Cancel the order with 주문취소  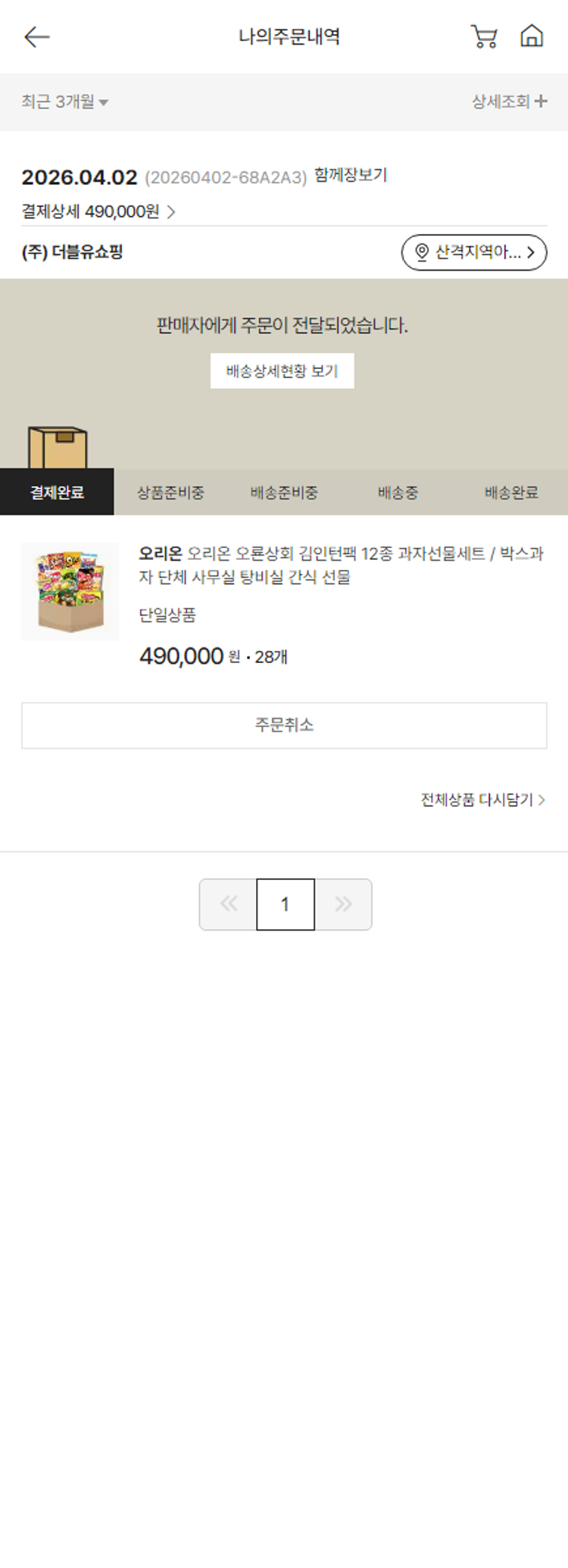pyautogui.click(x=284, y=725)
